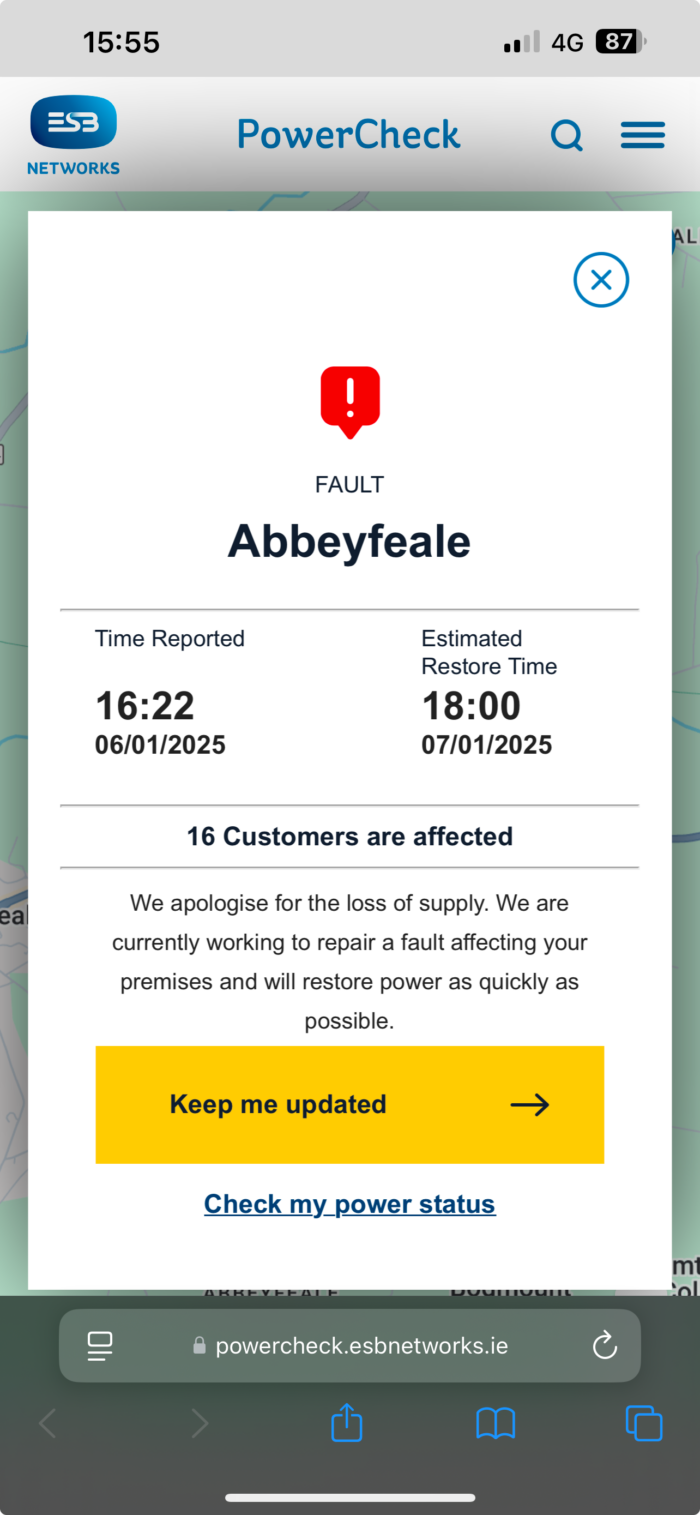
Task: Open the page settings reader icon
Action: [x=100, y=1346]
